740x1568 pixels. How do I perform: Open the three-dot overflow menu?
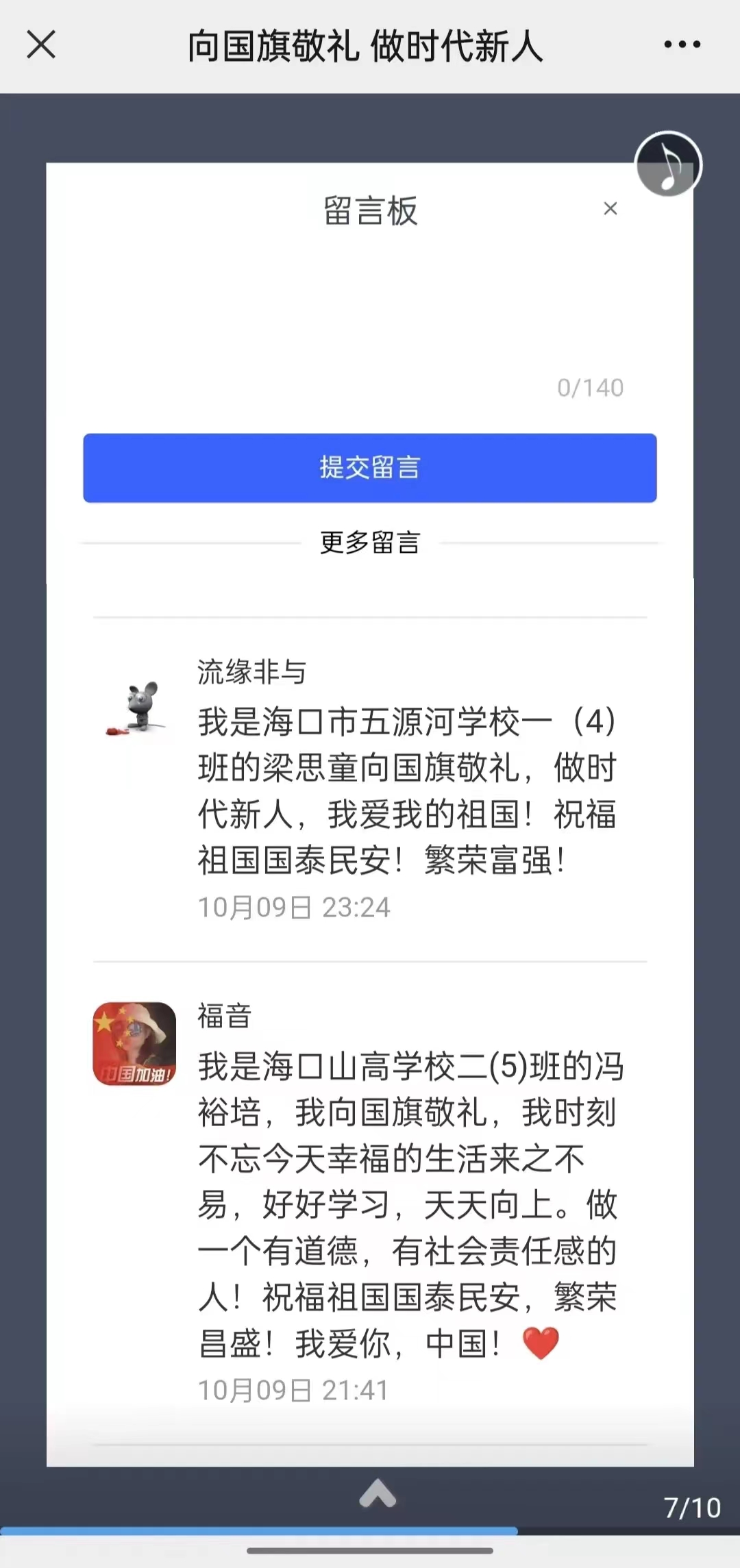(x=682, y=45)
